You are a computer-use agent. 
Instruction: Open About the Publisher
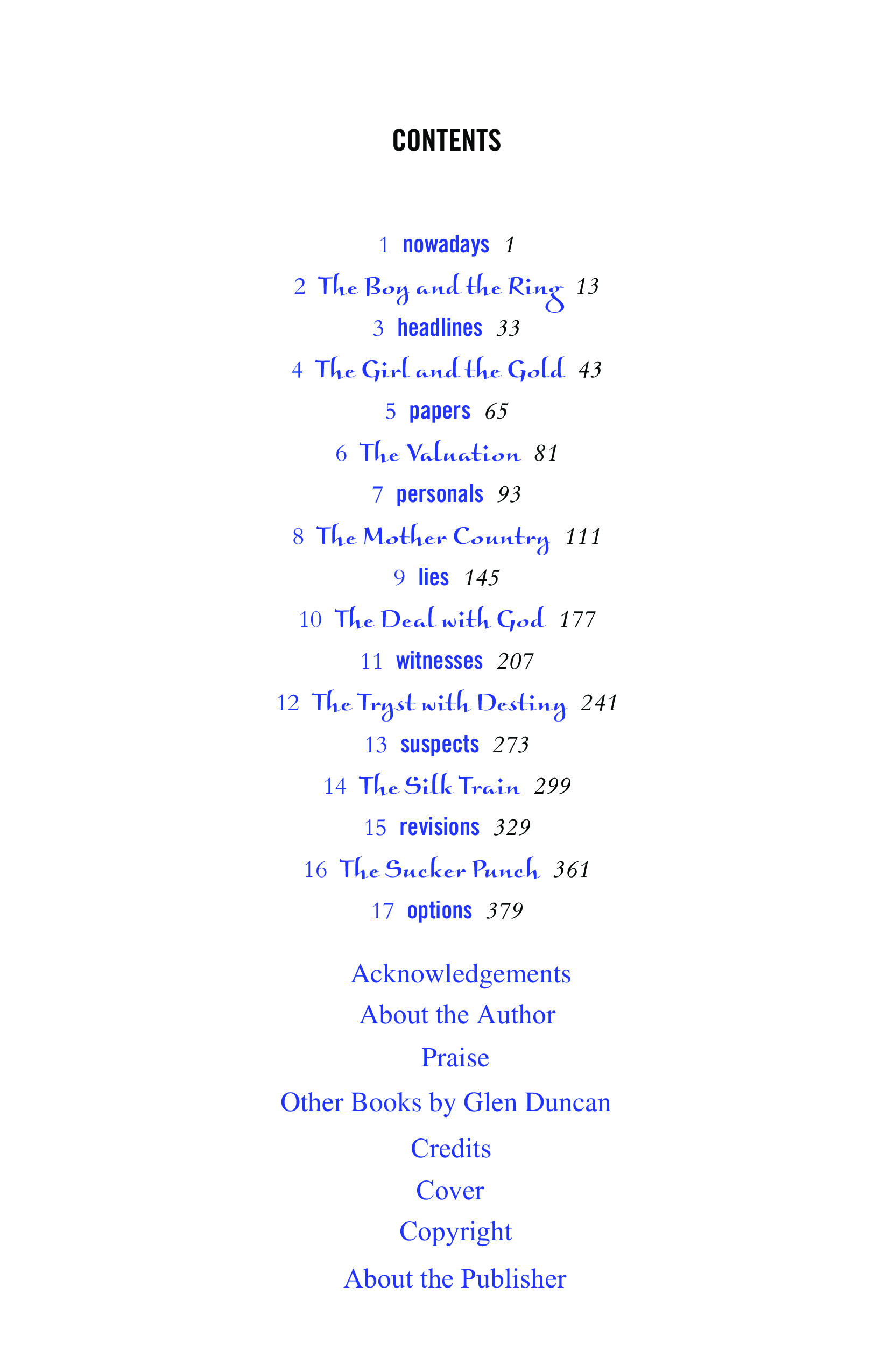coord(455,1279)
